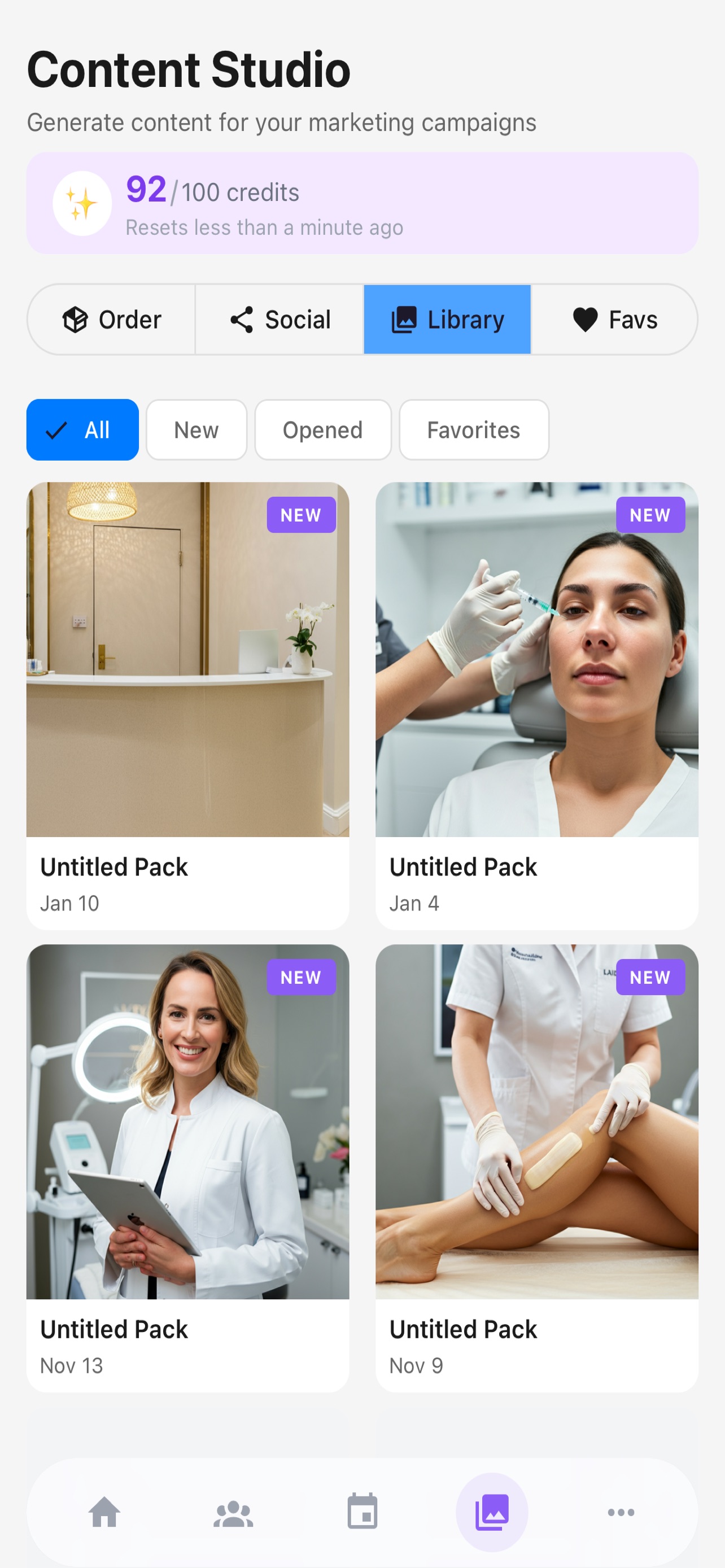This screenshot has height=1568, width=725.
Task: Filter packs by Opened
Action: (322, 430)
